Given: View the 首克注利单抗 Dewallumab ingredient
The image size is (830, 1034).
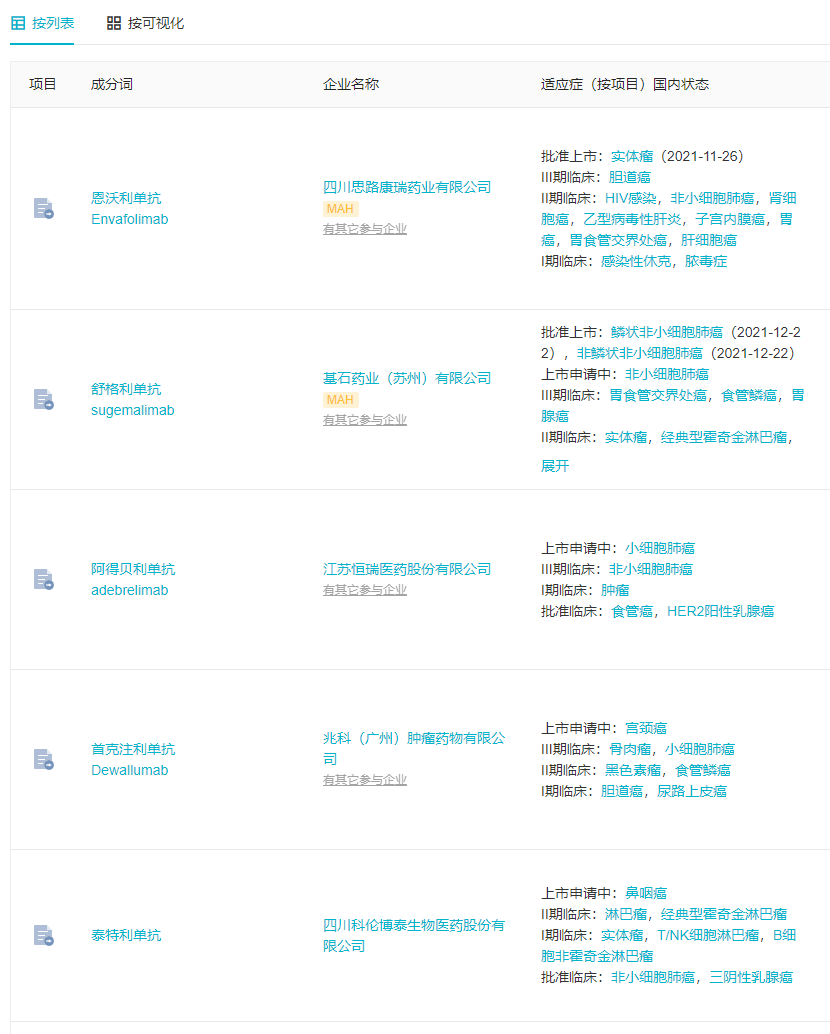Looking at the screenshot, I should (132, 759).
